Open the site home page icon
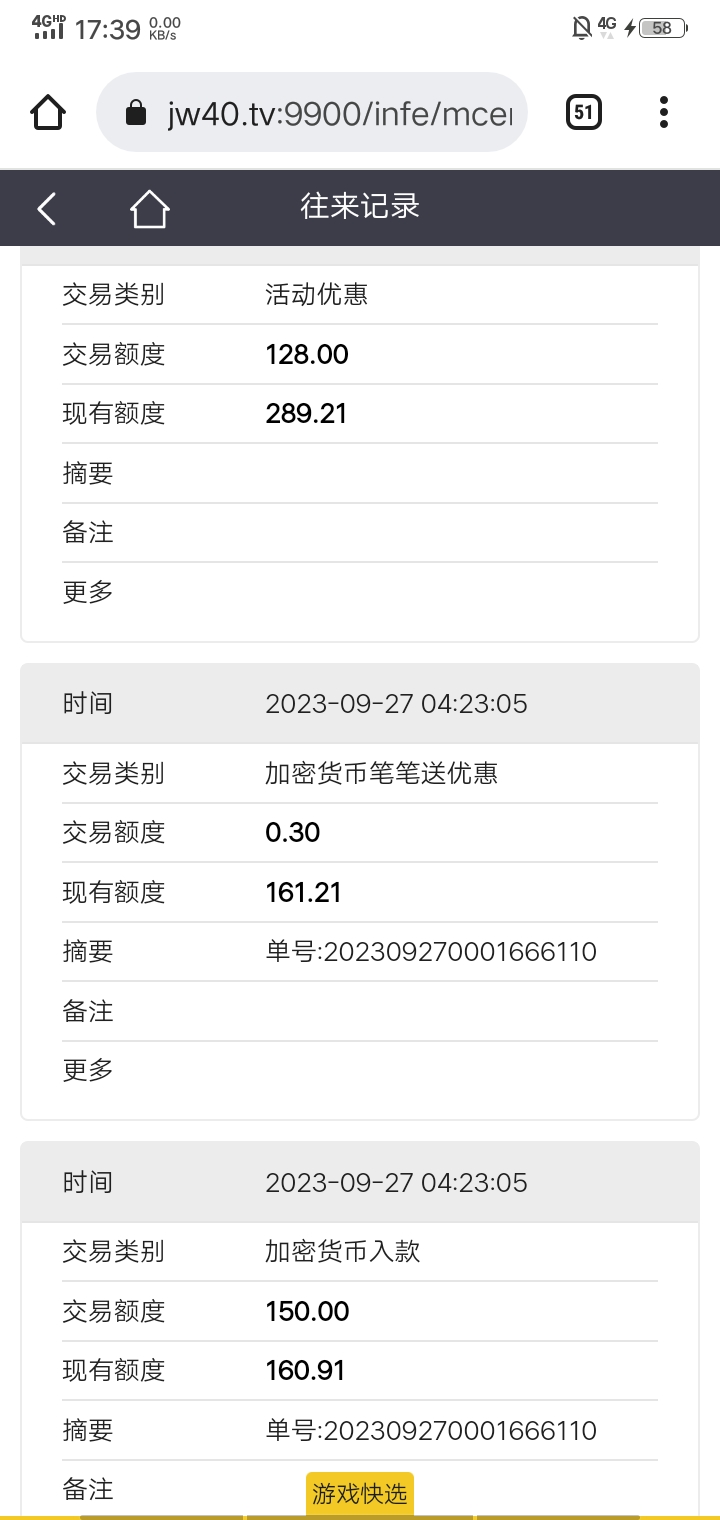720x1520 pixels. coord(149,208)
